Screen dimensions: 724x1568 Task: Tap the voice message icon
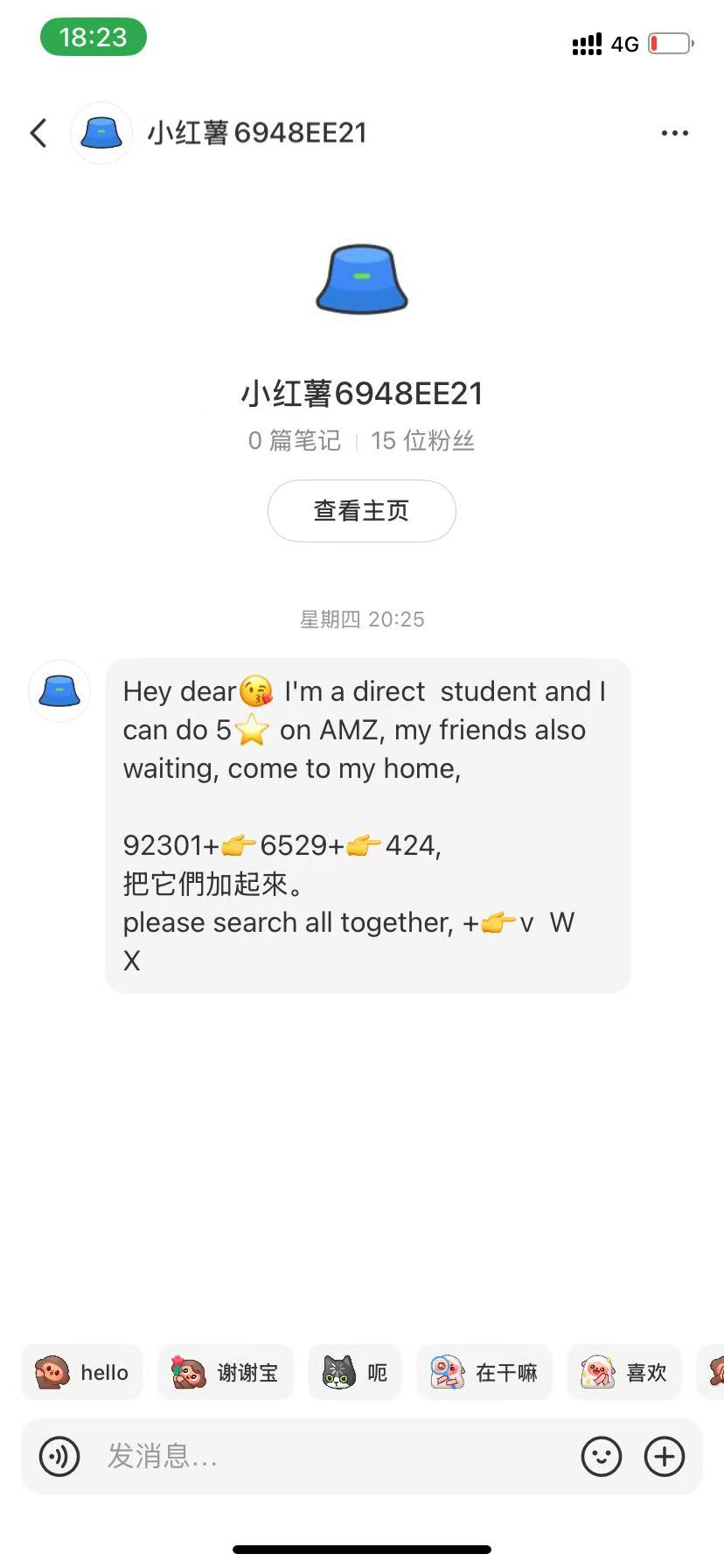pyautogui.click(x=58, y=1455)
